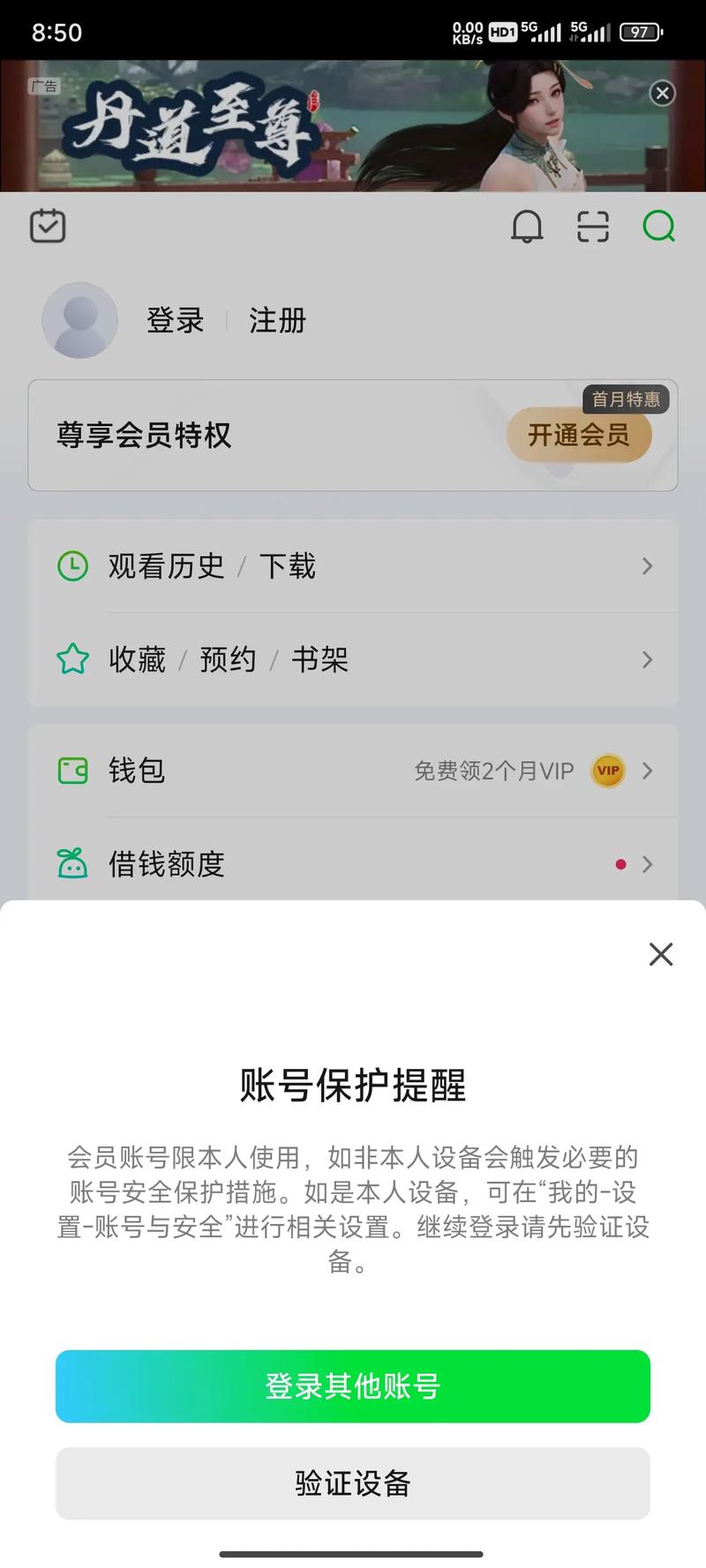Image resolution: width=706 pixels, height=1568 pixels.
Task: Click the watch history clock icon
Action: [x=74, y=566]
